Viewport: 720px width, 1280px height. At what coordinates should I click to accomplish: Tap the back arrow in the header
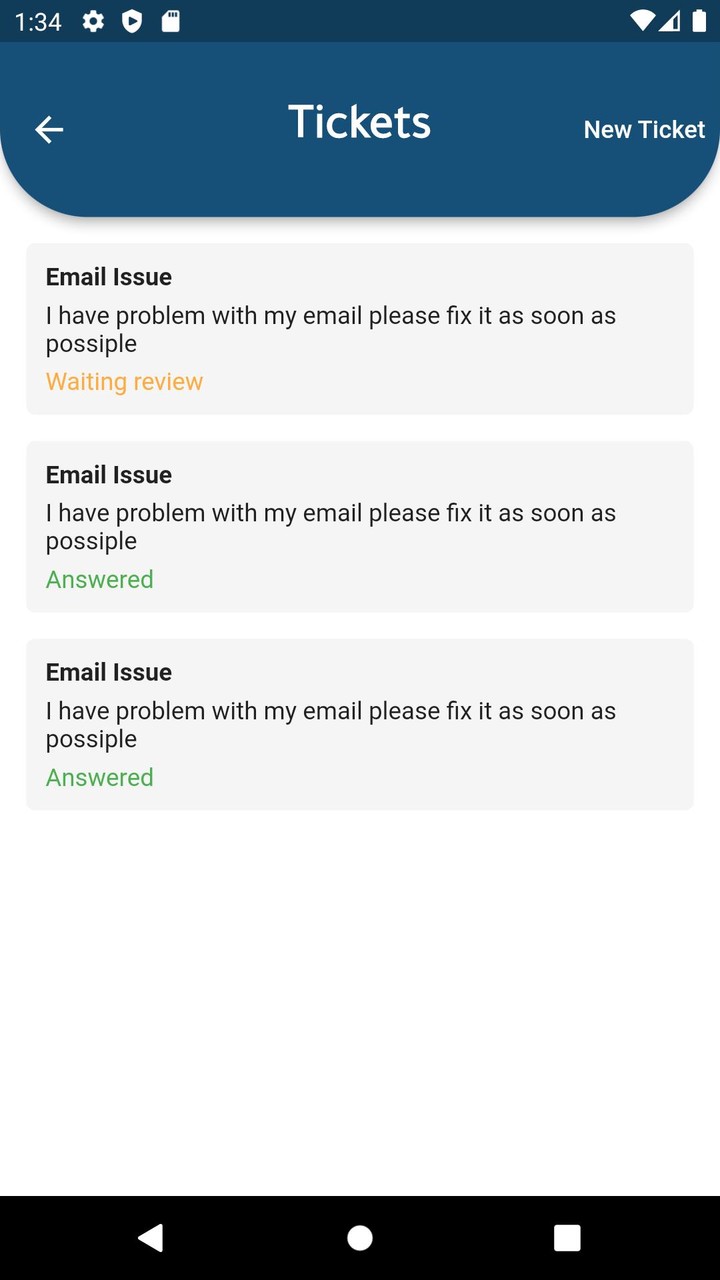pyautogui.click(x=48, y=130)
